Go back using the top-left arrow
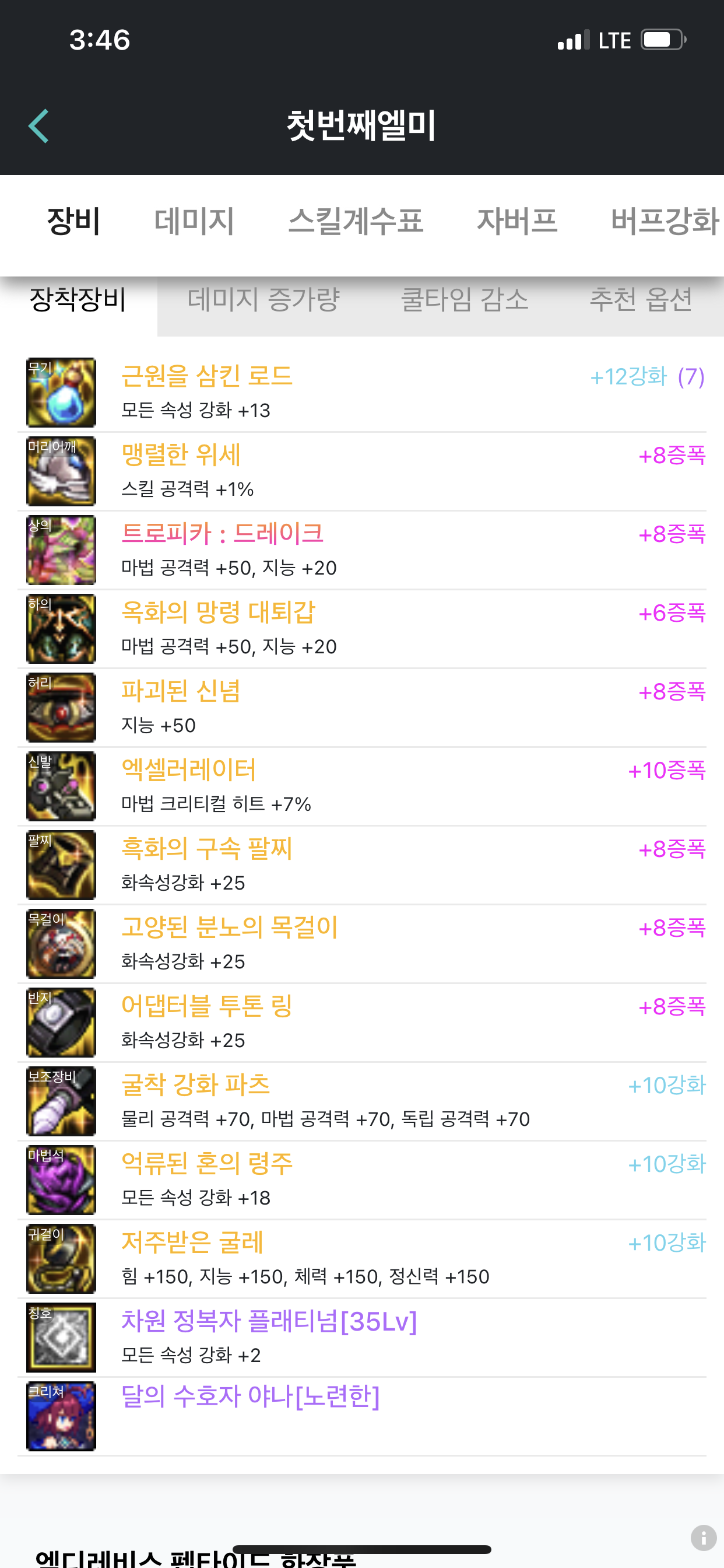Viewport: 724px width, 1568px height. click(x=38, y=126)
